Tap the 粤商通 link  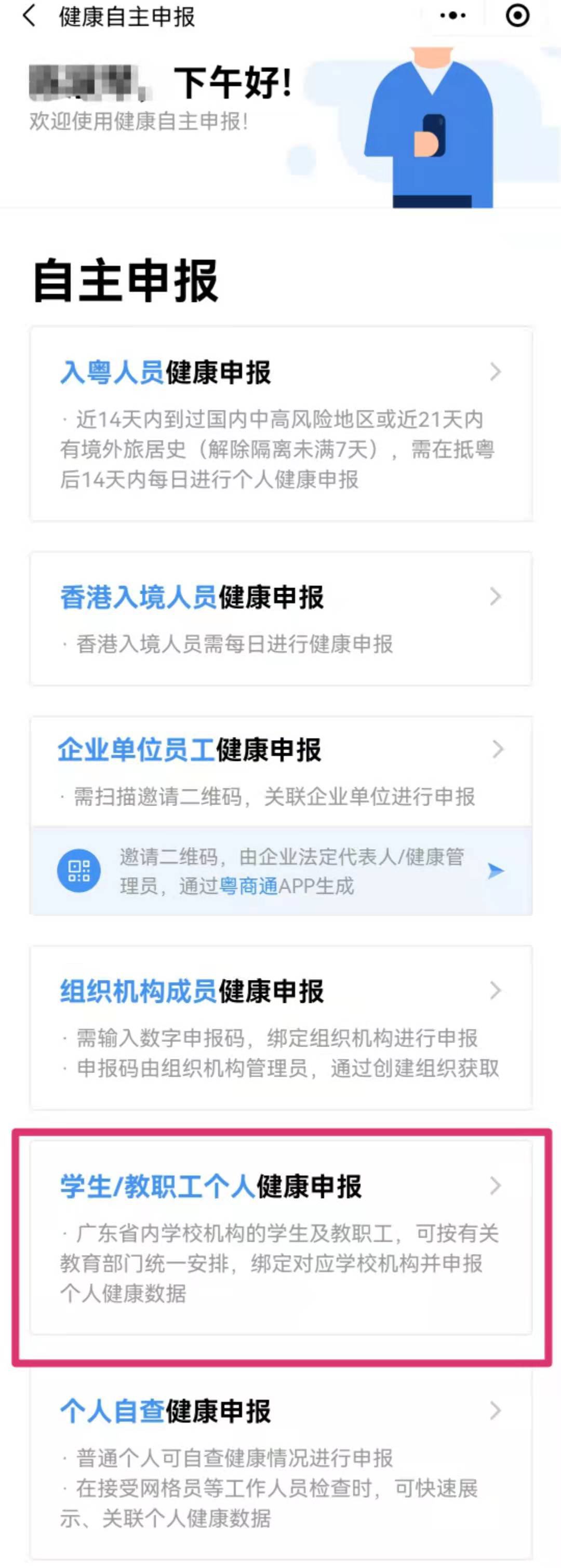[248, 886]
